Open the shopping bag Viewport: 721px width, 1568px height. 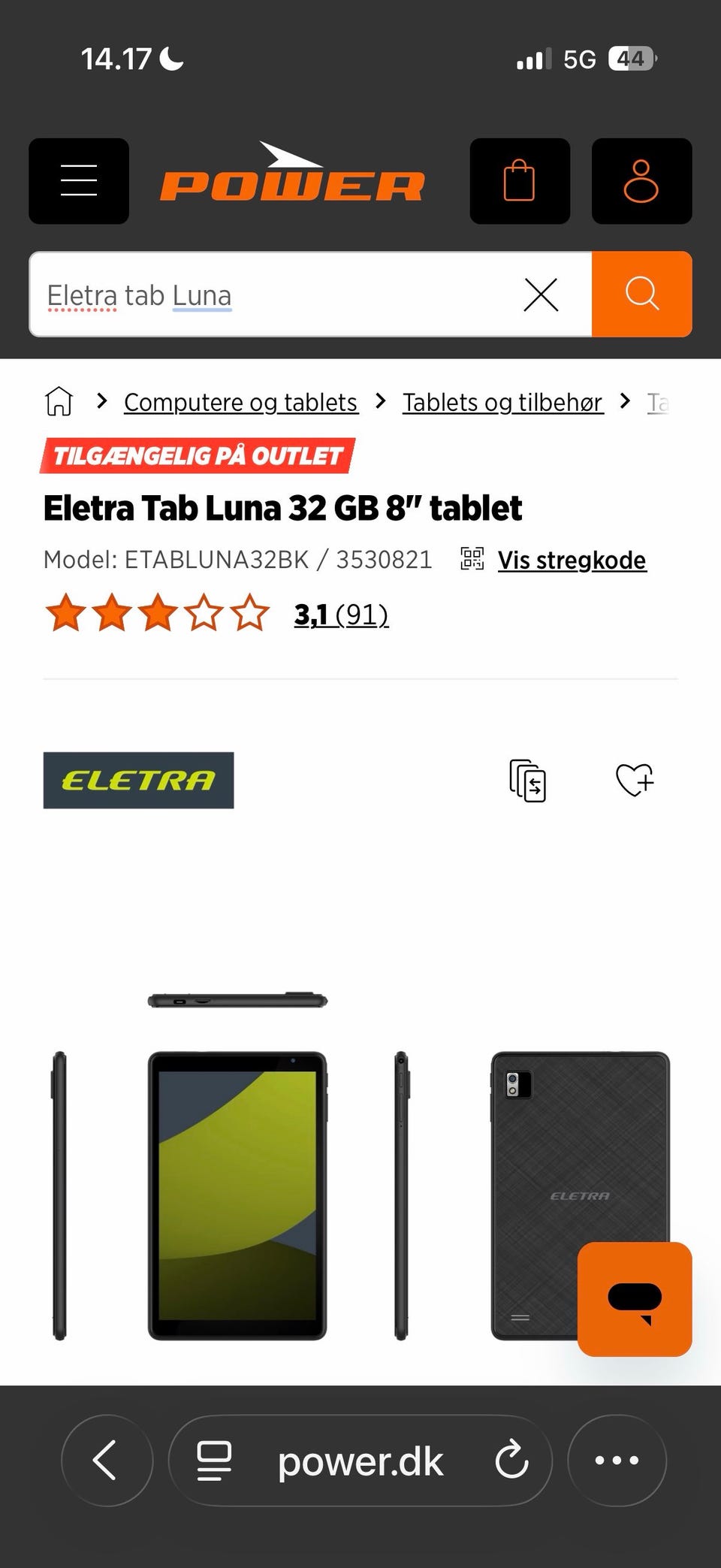(x=520, y=181)
